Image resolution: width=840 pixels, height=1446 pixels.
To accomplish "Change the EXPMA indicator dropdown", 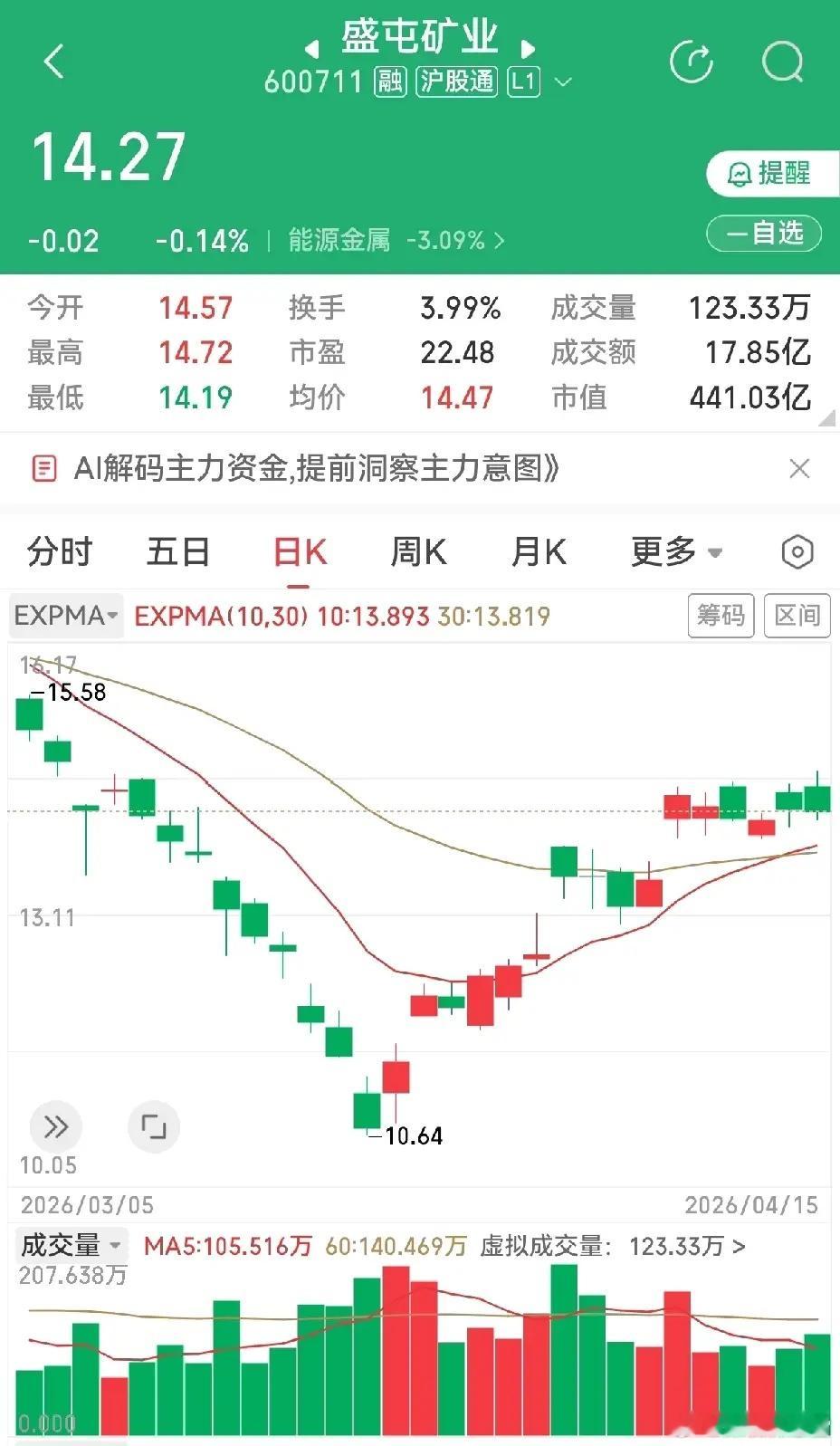I will click(x=66, y=616).
